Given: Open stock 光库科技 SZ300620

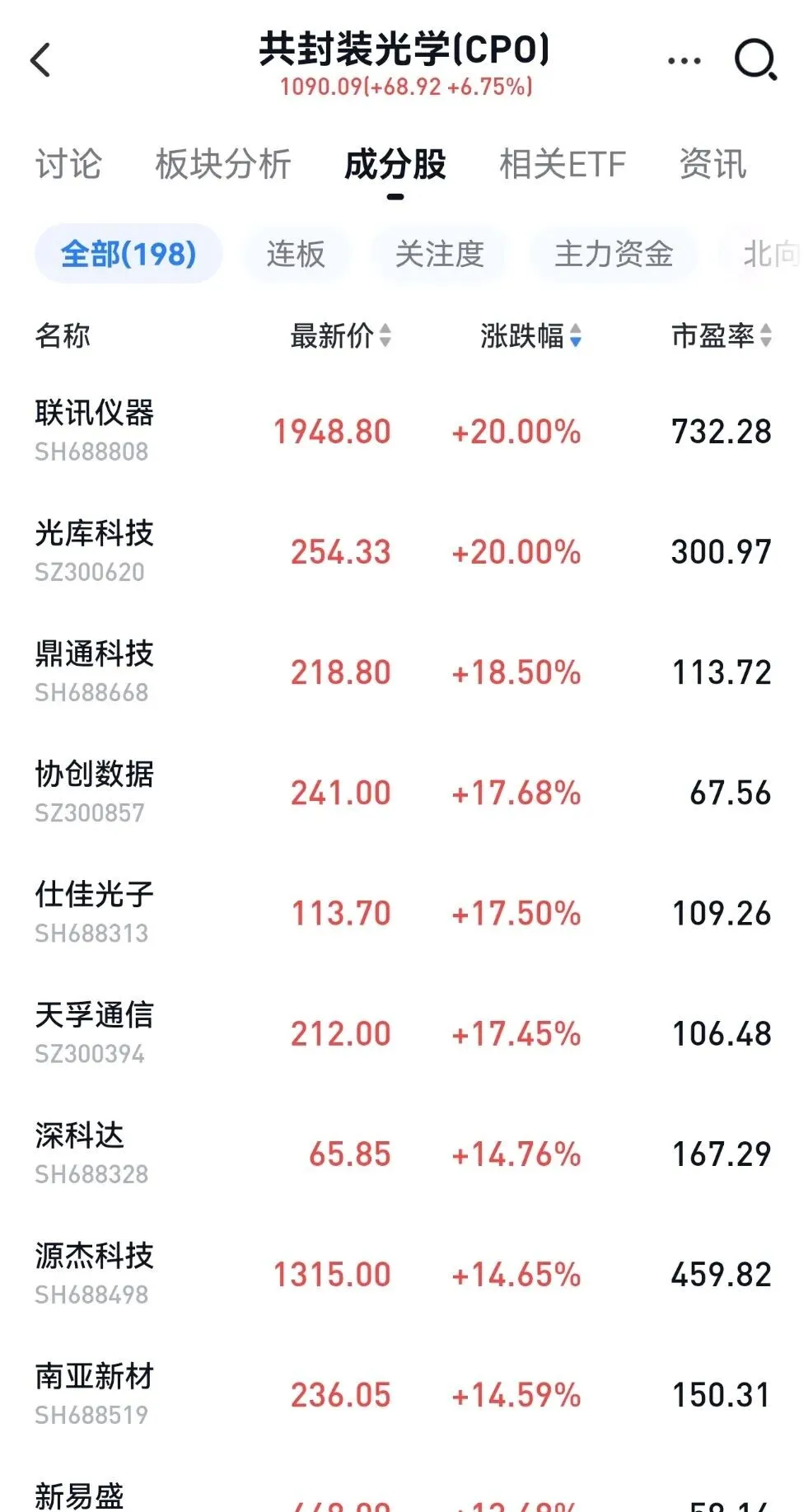Looking at the screenshot, I should [404, 551].
